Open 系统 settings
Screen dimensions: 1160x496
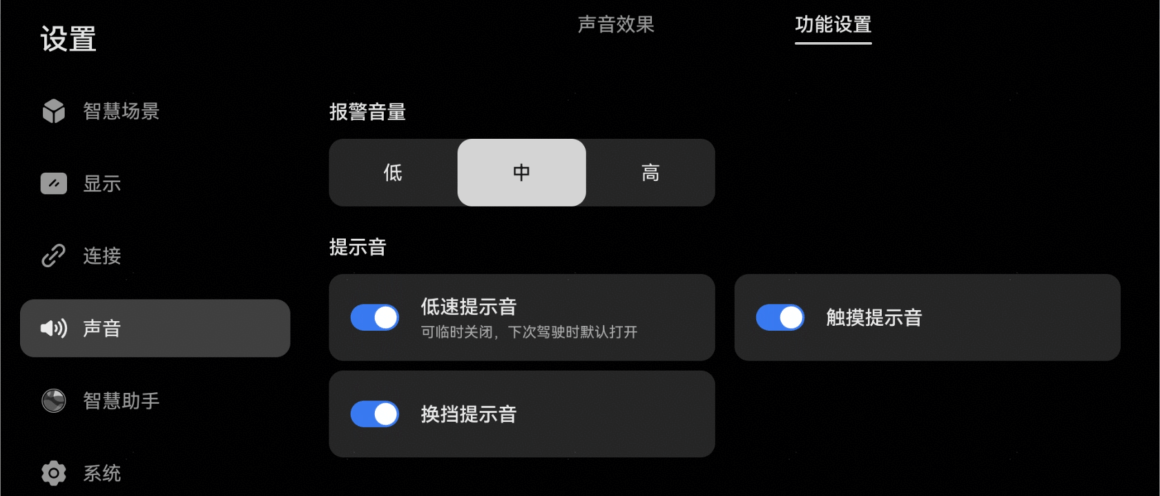101,472
